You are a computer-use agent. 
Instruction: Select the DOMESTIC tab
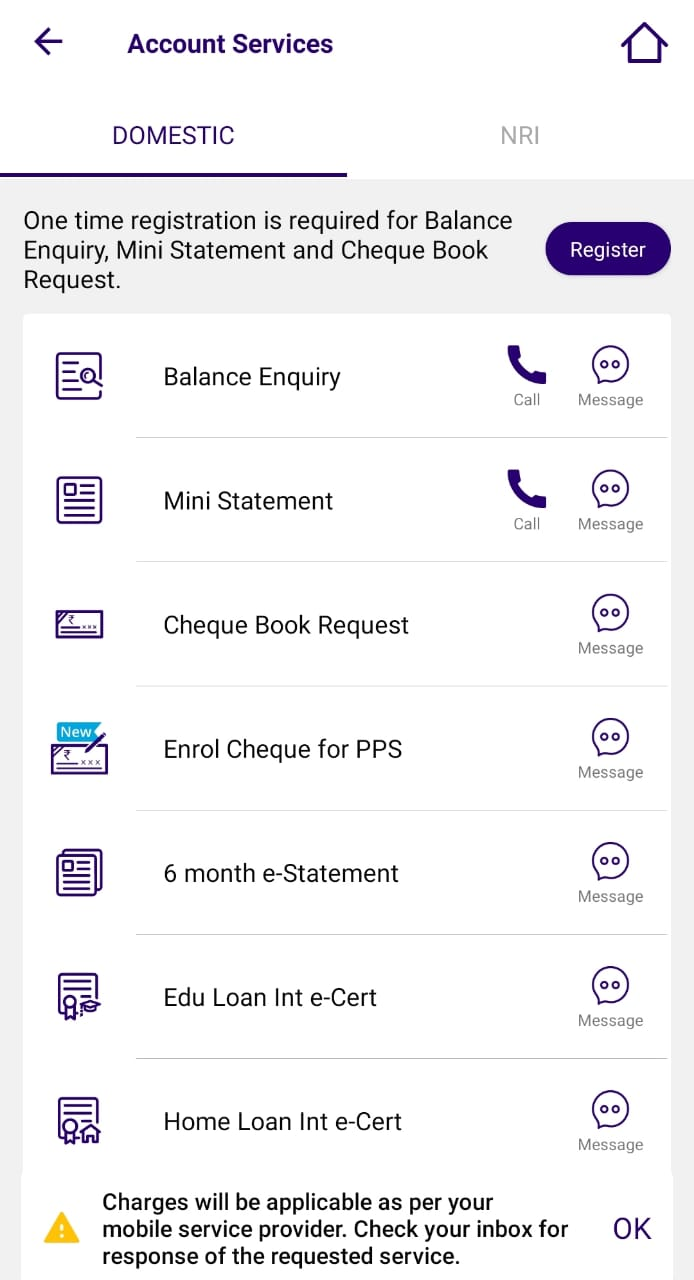pos(173,136)
